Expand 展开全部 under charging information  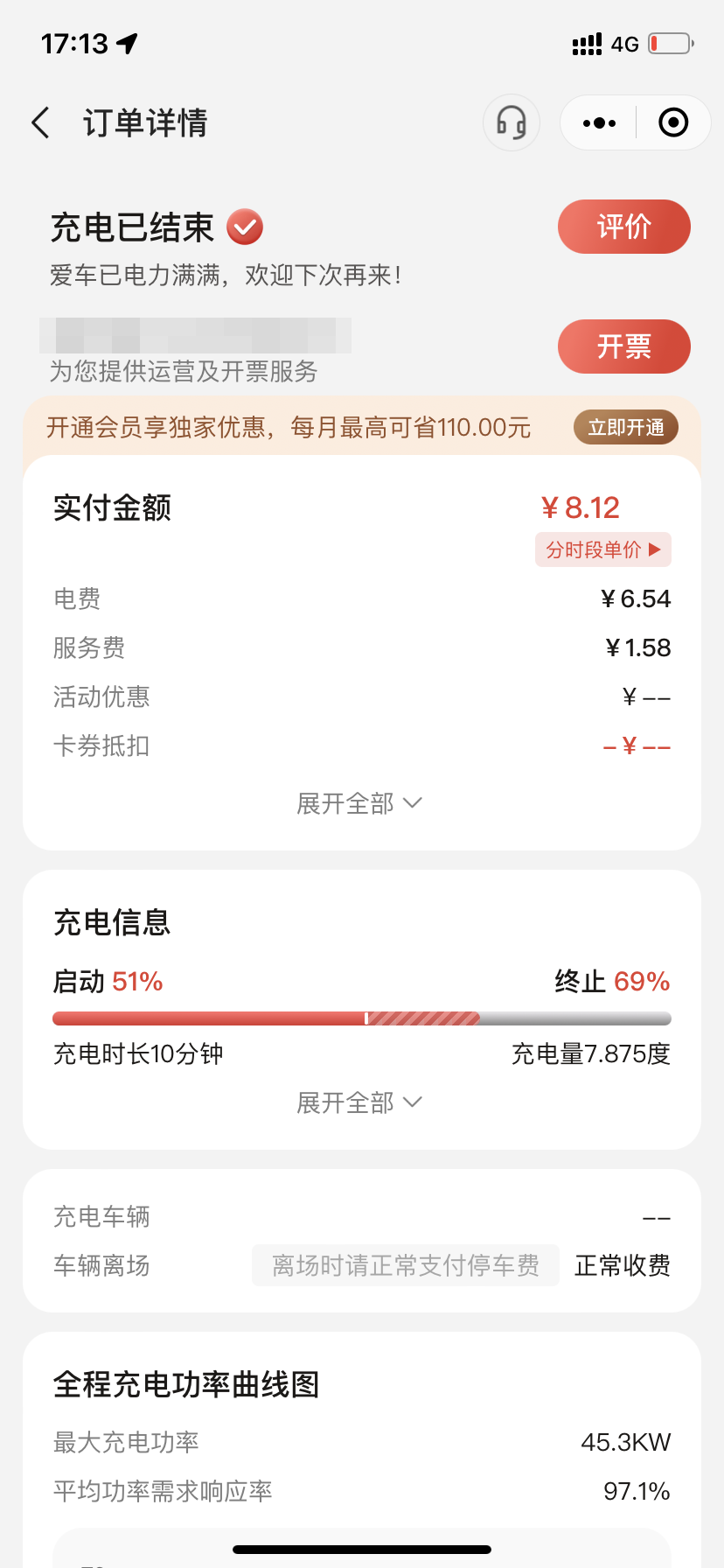pos(359,1102)
